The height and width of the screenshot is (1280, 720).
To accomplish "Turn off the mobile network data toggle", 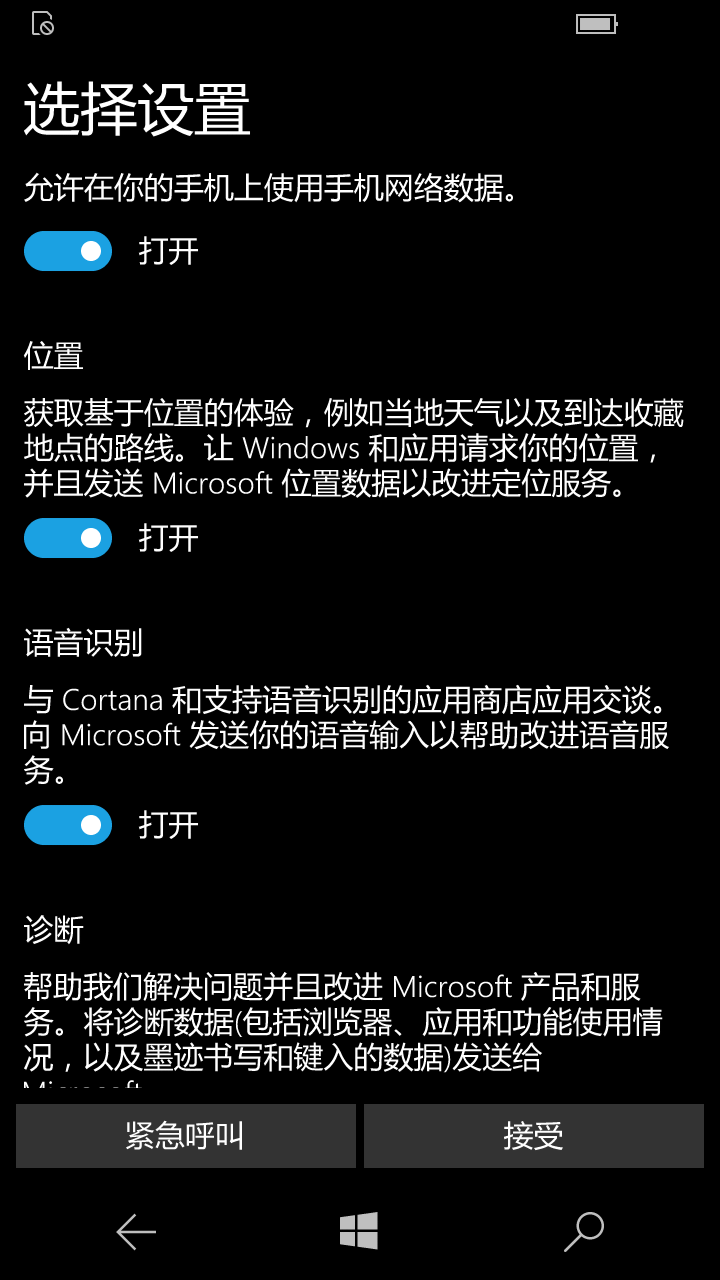I will 68,251.
